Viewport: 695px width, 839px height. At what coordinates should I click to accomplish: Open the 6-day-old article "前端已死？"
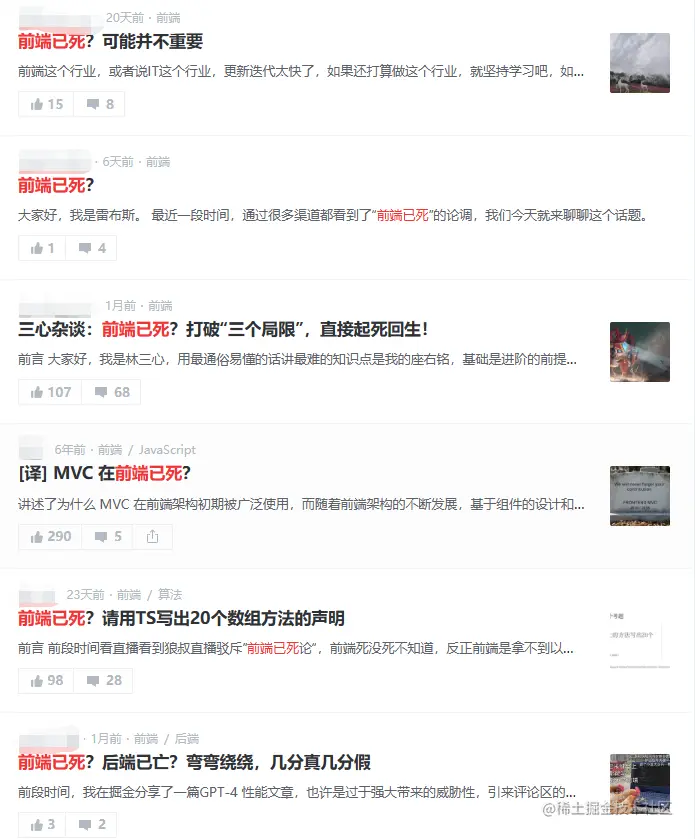point(56,185)
